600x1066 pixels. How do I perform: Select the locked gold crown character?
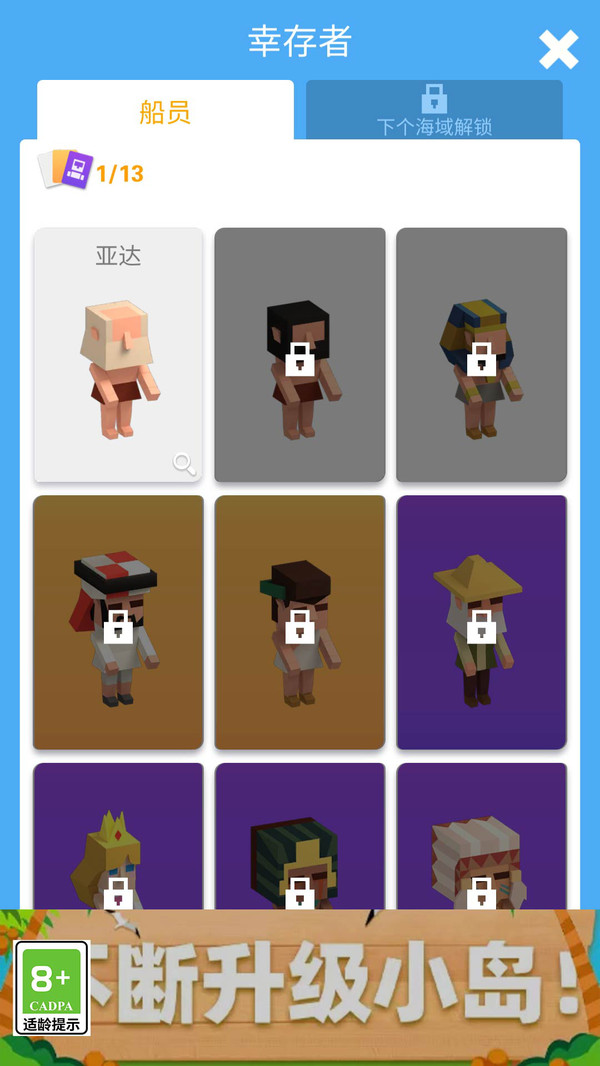(118, 840)
